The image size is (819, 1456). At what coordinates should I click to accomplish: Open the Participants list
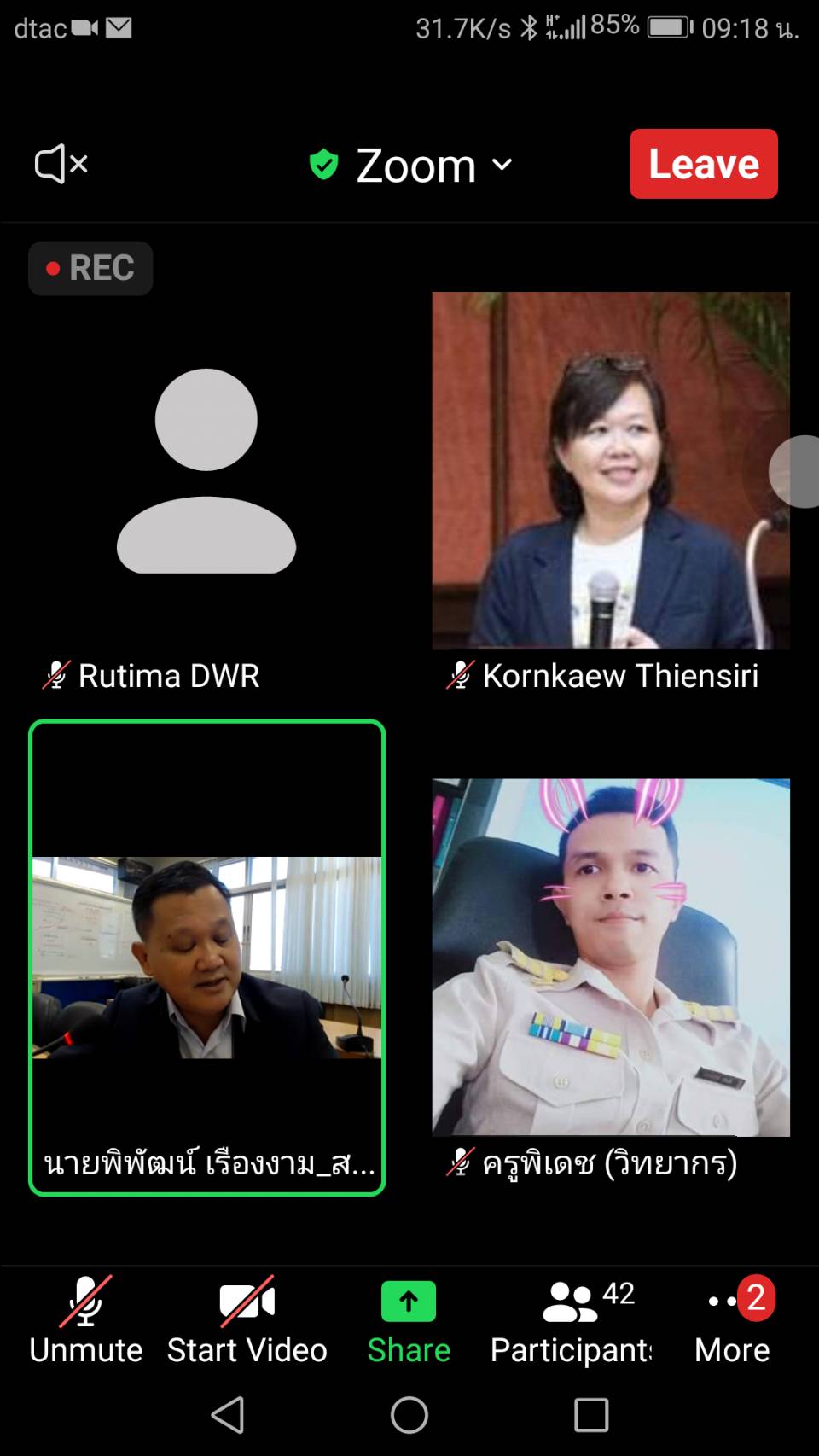(x=571, y=1319)
